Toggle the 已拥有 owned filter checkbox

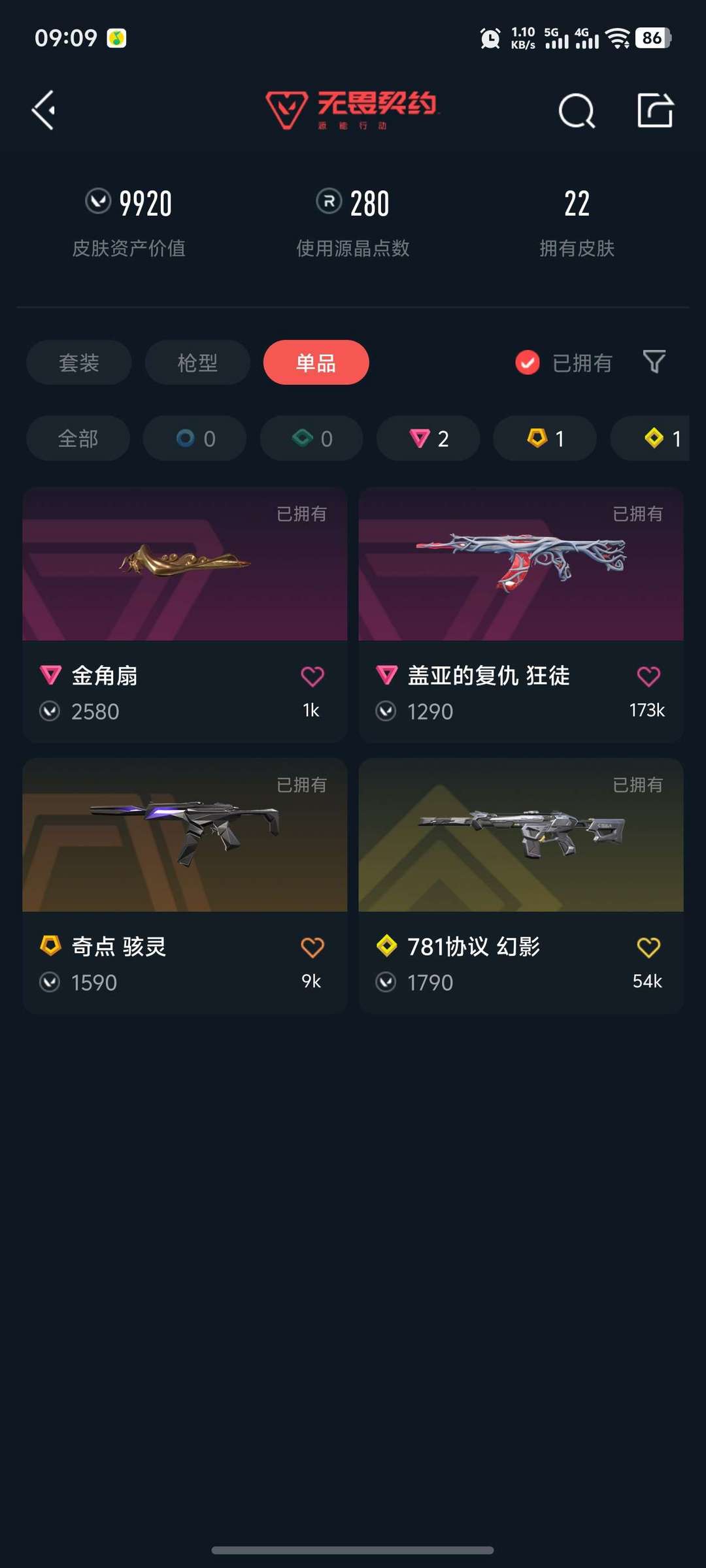[527, 363]
